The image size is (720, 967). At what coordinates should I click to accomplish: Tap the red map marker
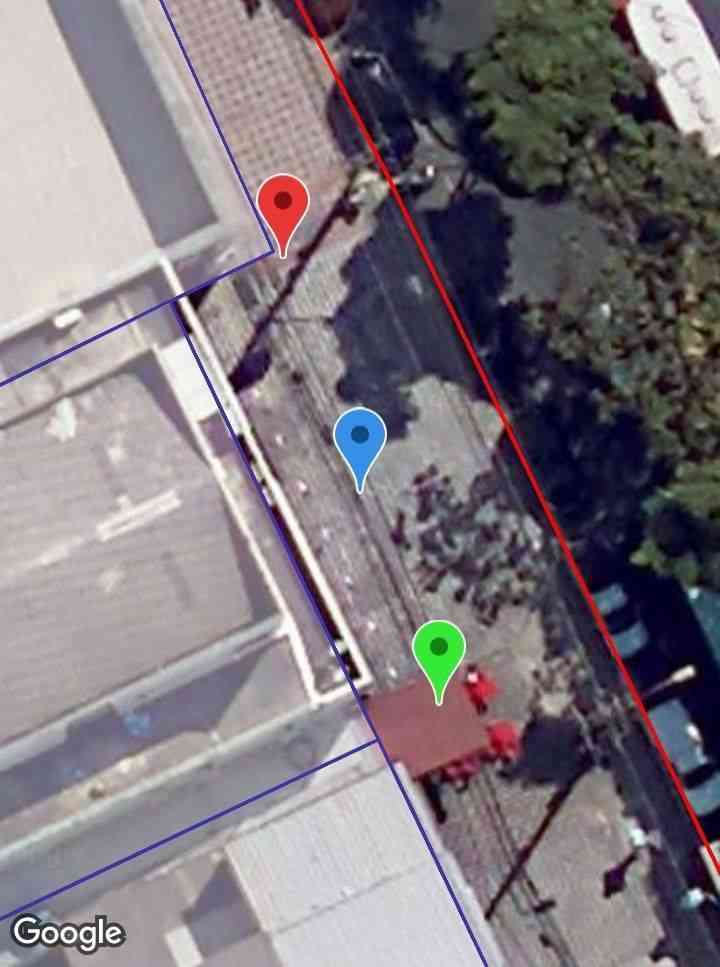tap(283, 205)
